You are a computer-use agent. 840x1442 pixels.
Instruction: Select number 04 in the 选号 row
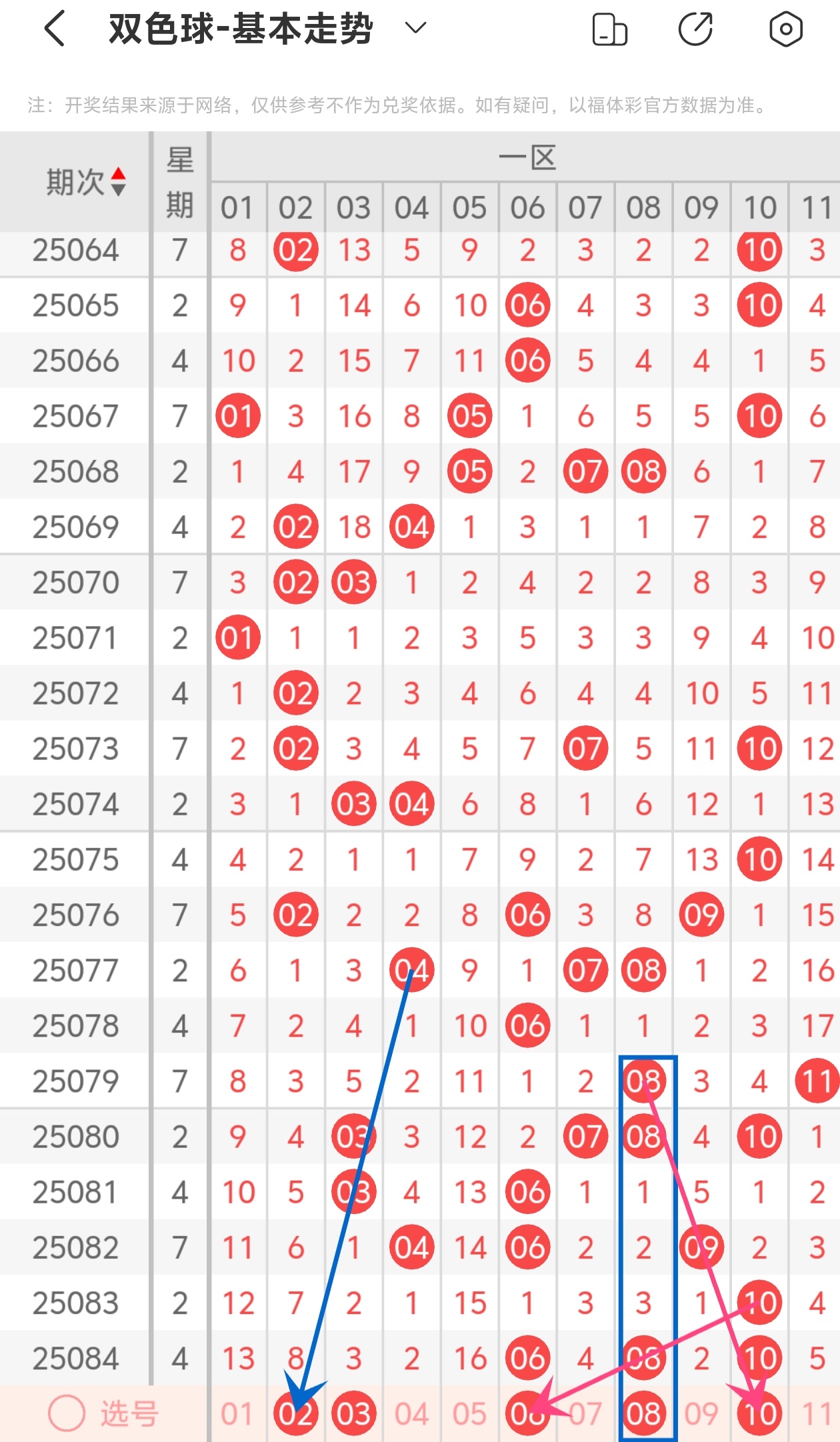click(411, 1413)
